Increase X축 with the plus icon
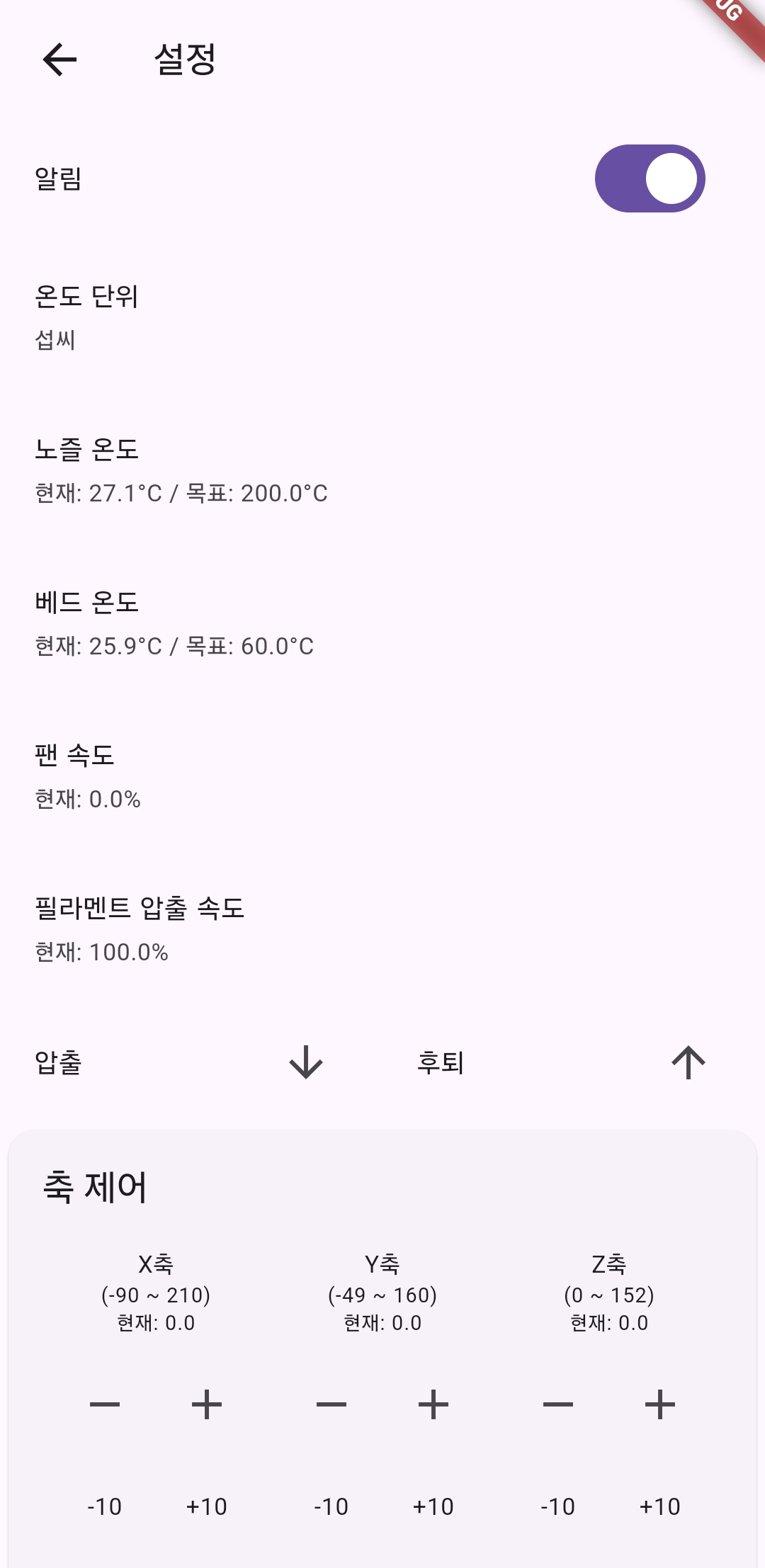The height and width of the screenshot is (1568, 765). pyautogui.click(x=207, y=1404)
